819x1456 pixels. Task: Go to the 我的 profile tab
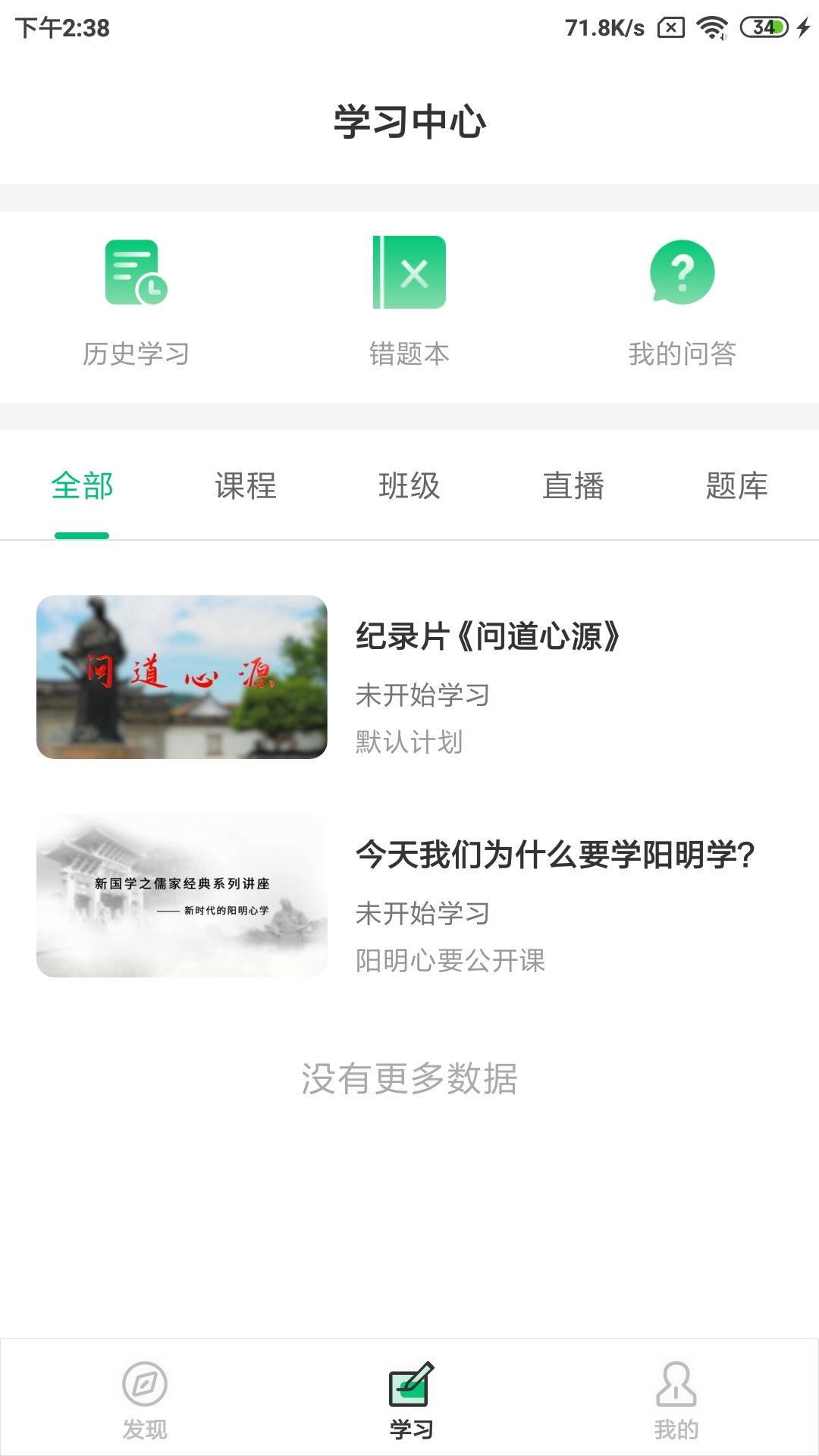676,1400
